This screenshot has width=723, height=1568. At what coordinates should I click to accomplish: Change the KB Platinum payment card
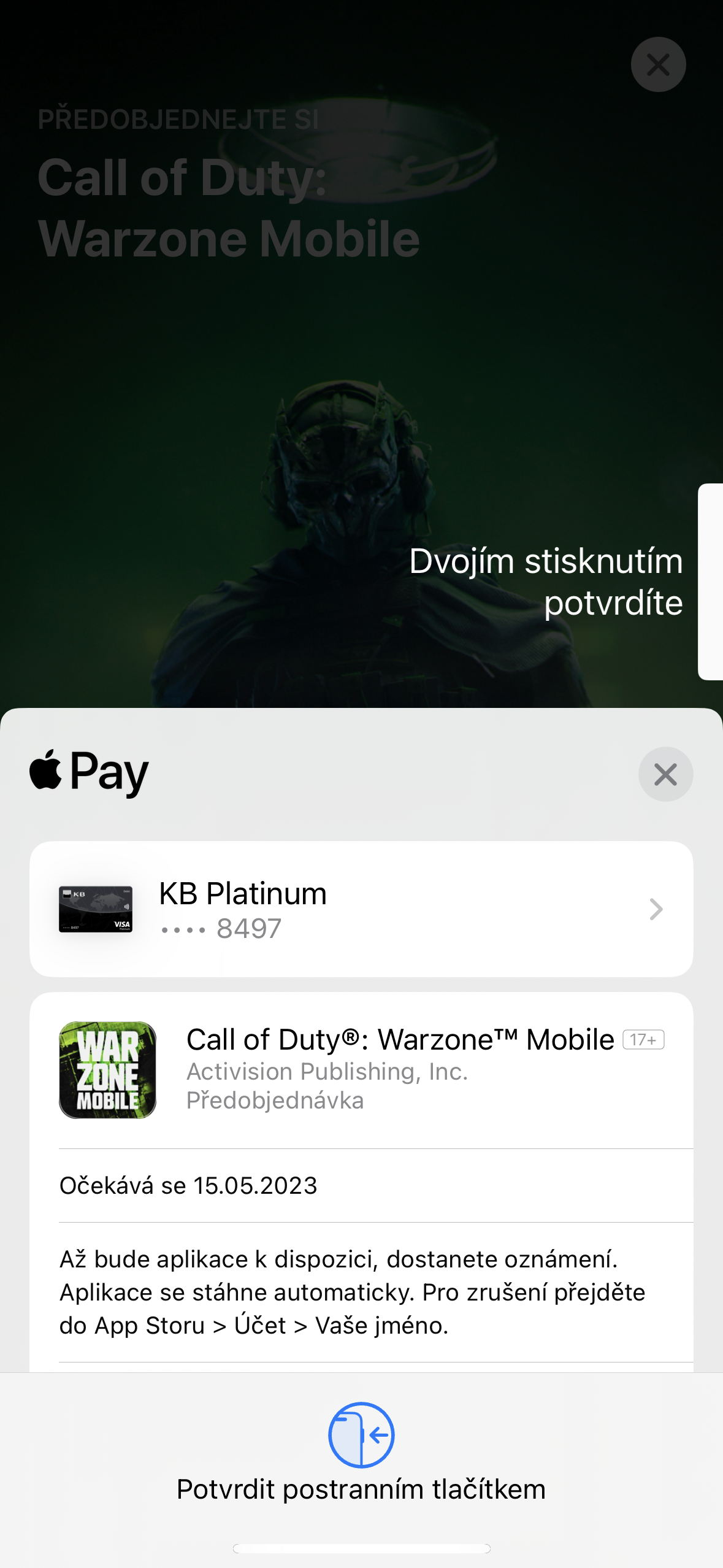point(361,909)
